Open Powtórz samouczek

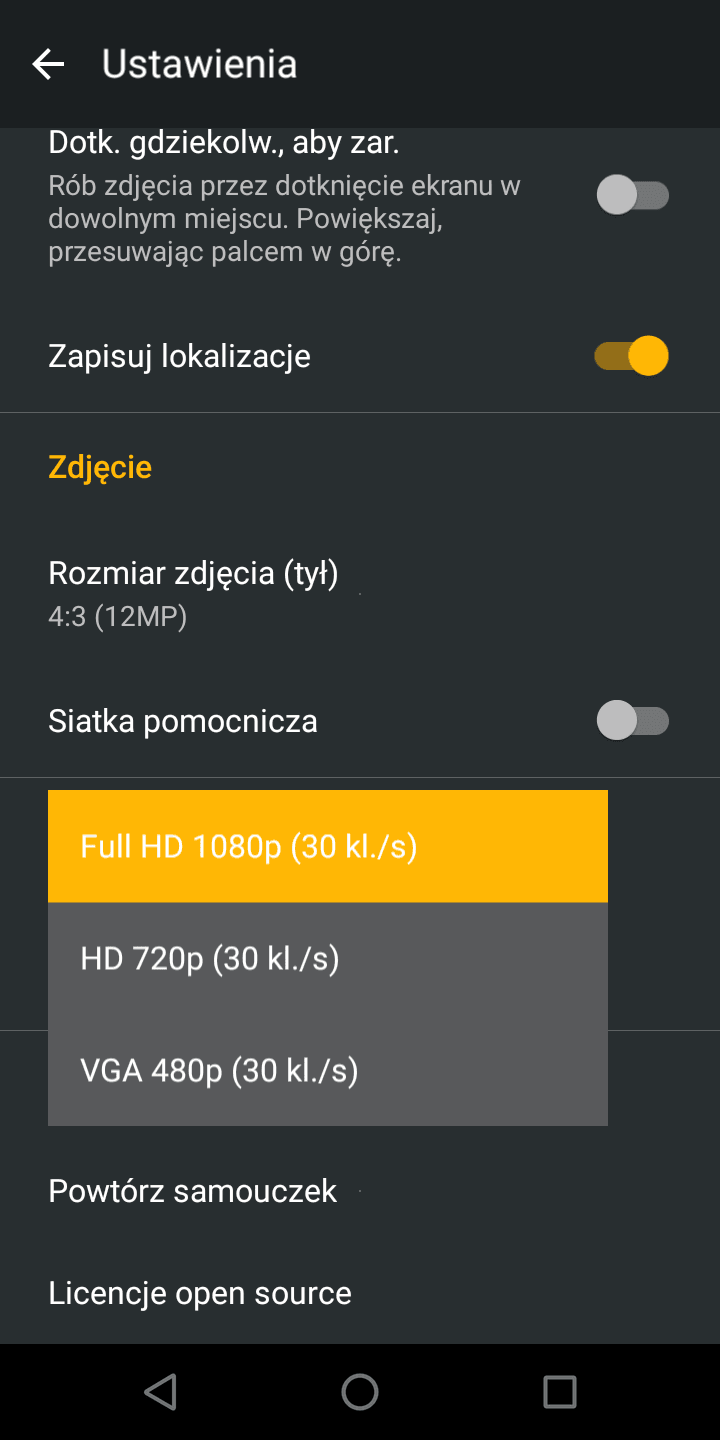pyautogui.click(x=360, y=1191)
